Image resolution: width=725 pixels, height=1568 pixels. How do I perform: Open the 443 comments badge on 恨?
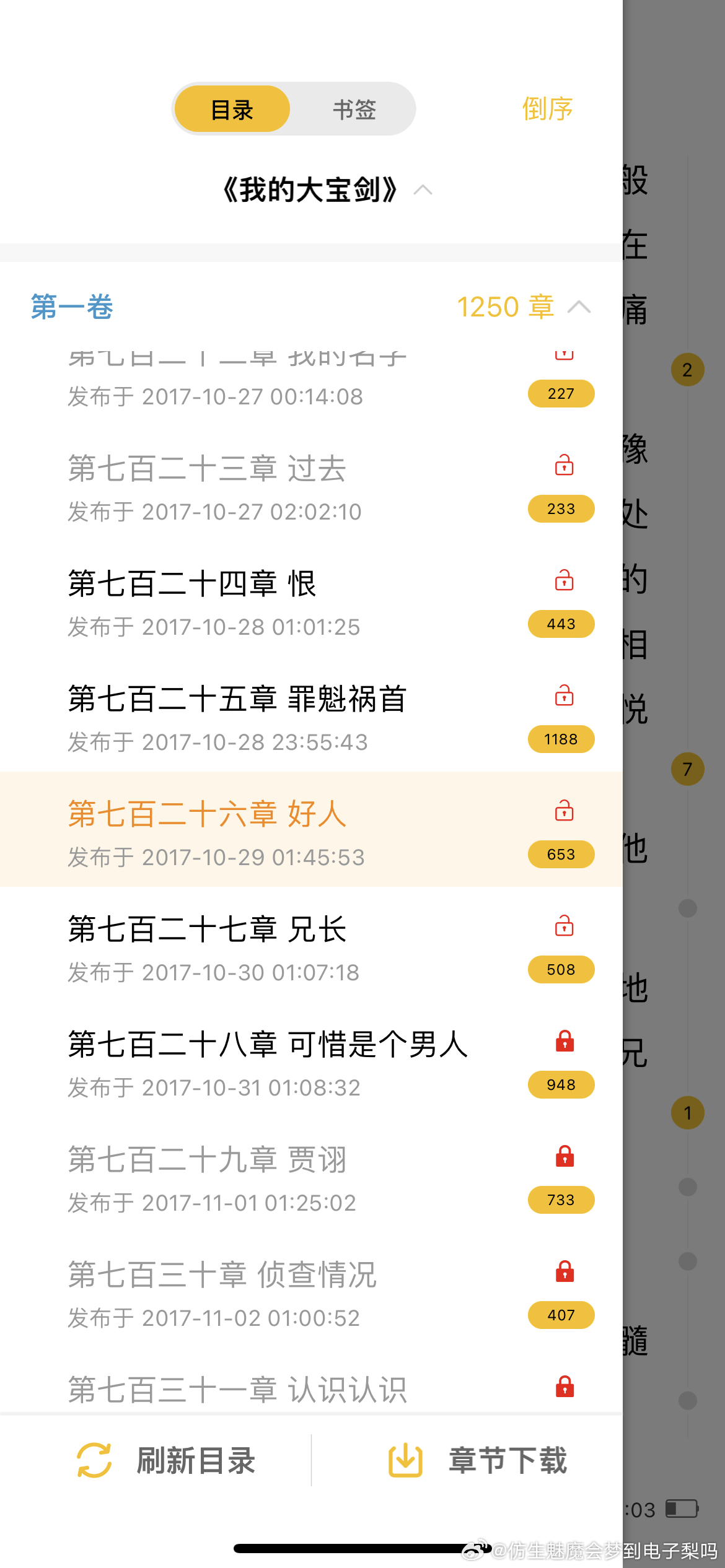[561, 624]
